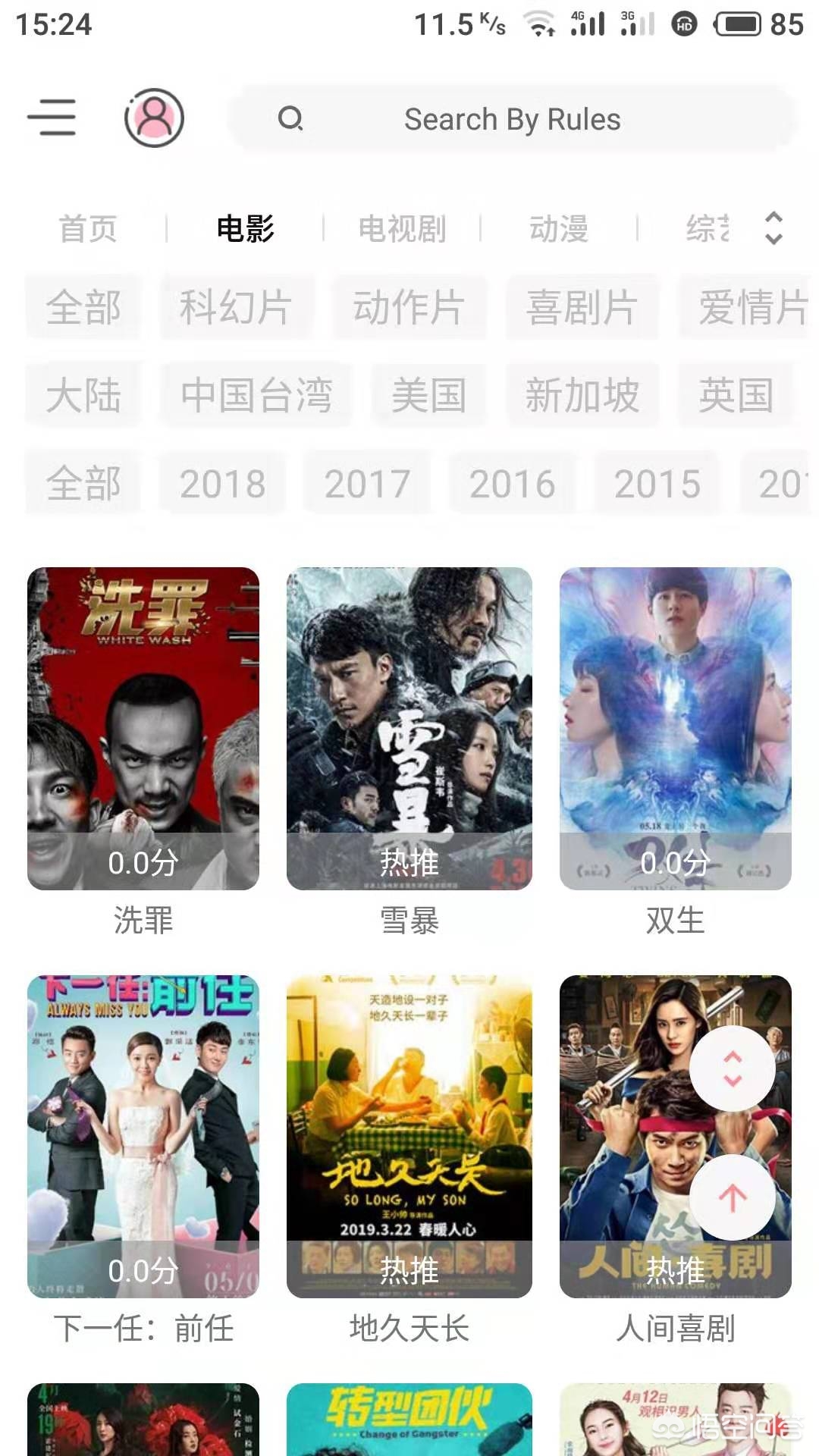Tap the back-to-top arrow button
This screenshot has height=1456, width=819.
click(732, 1197)
